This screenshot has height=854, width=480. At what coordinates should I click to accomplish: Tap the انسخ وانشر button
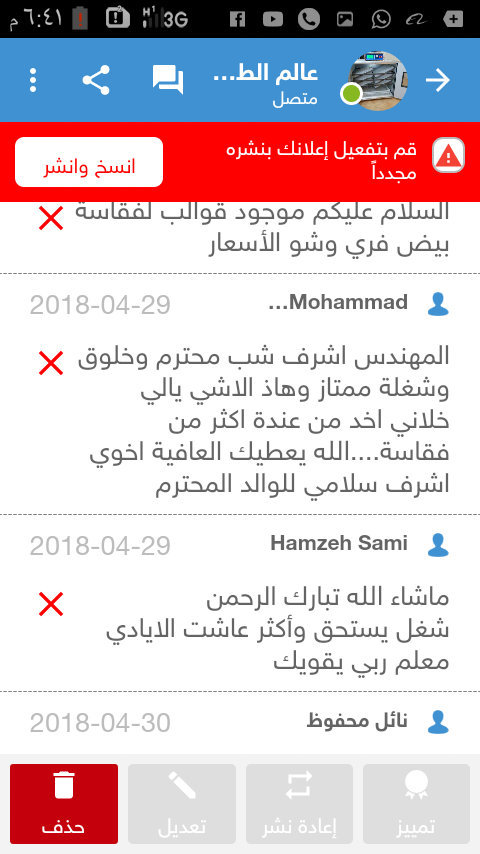point(89,162)
